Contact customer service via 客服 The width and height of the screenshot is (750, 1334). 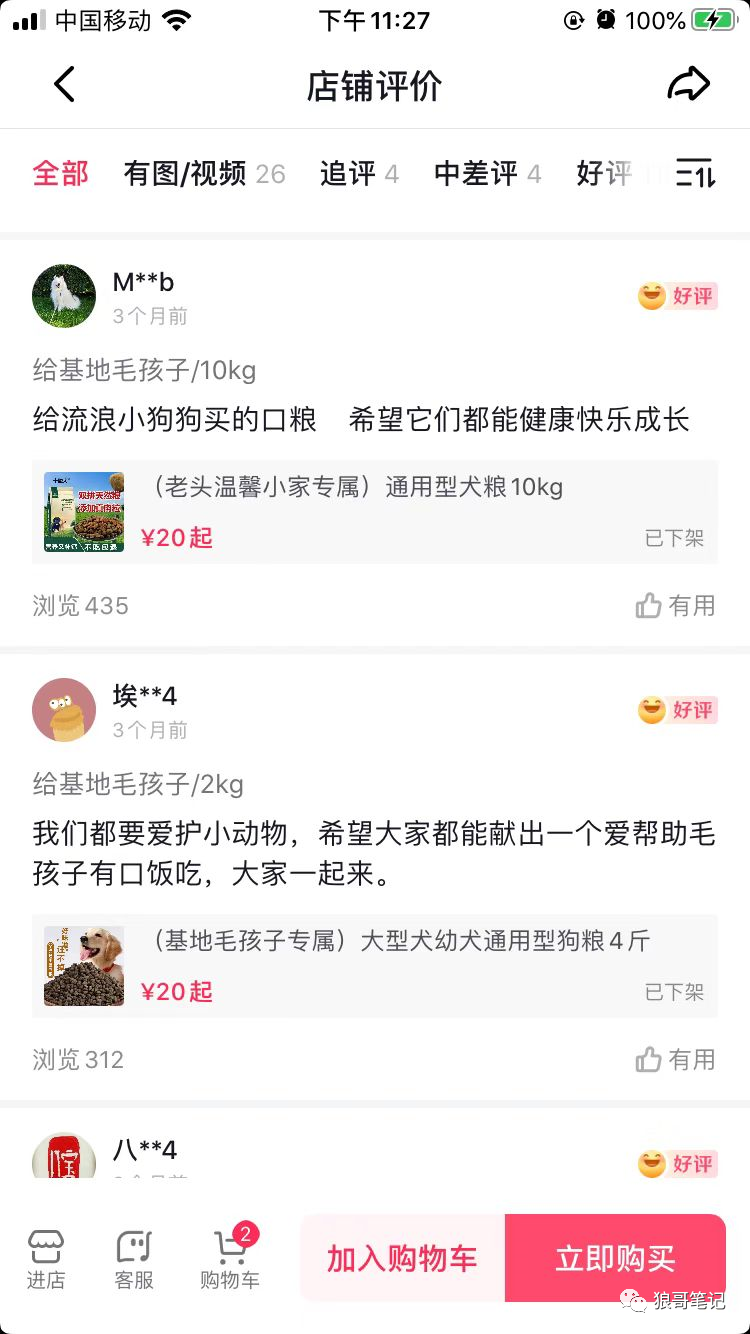[x=134, y=1258]
